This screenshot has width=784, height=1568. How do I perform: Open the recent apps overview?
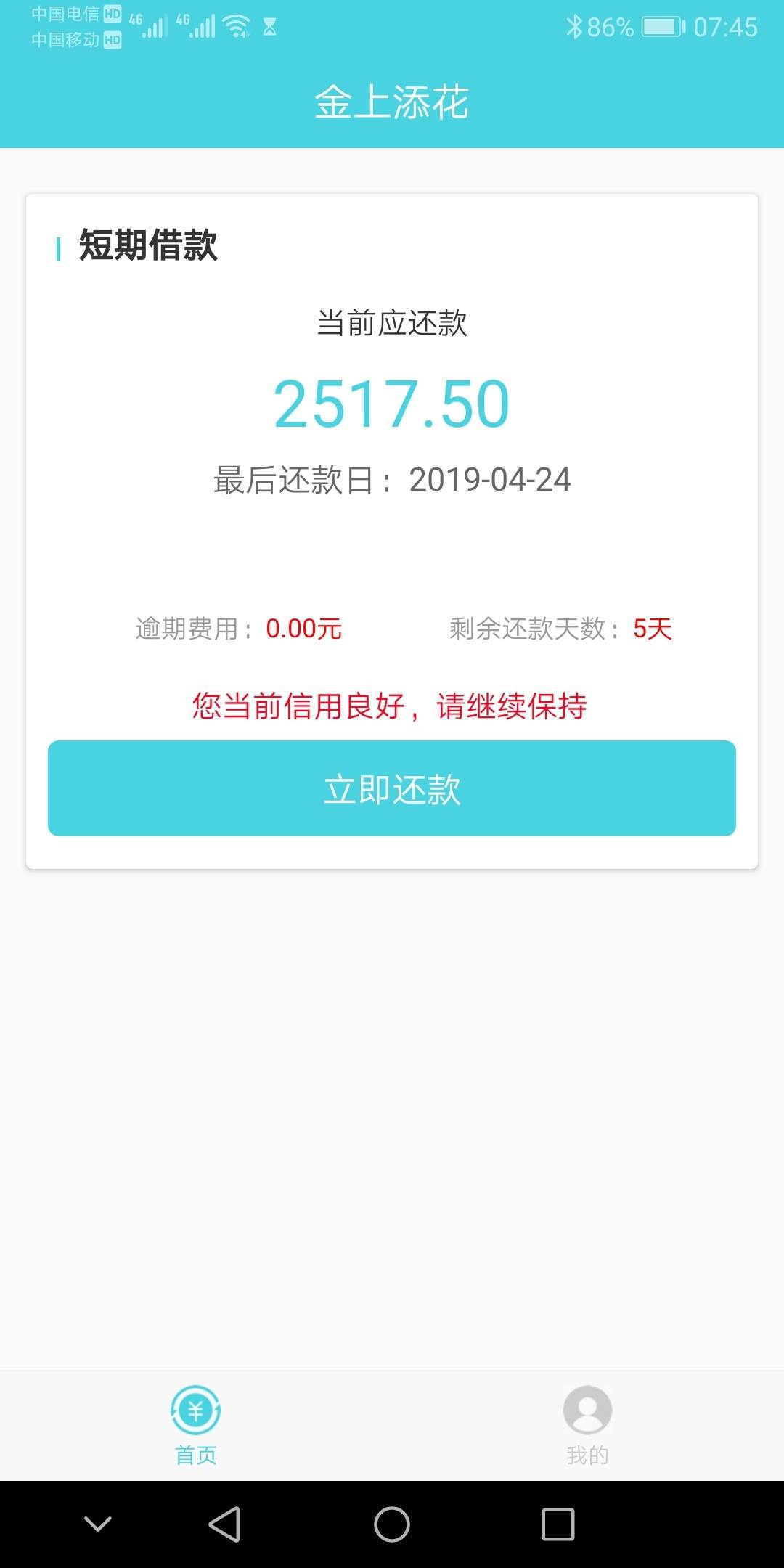click(558, 1524)
